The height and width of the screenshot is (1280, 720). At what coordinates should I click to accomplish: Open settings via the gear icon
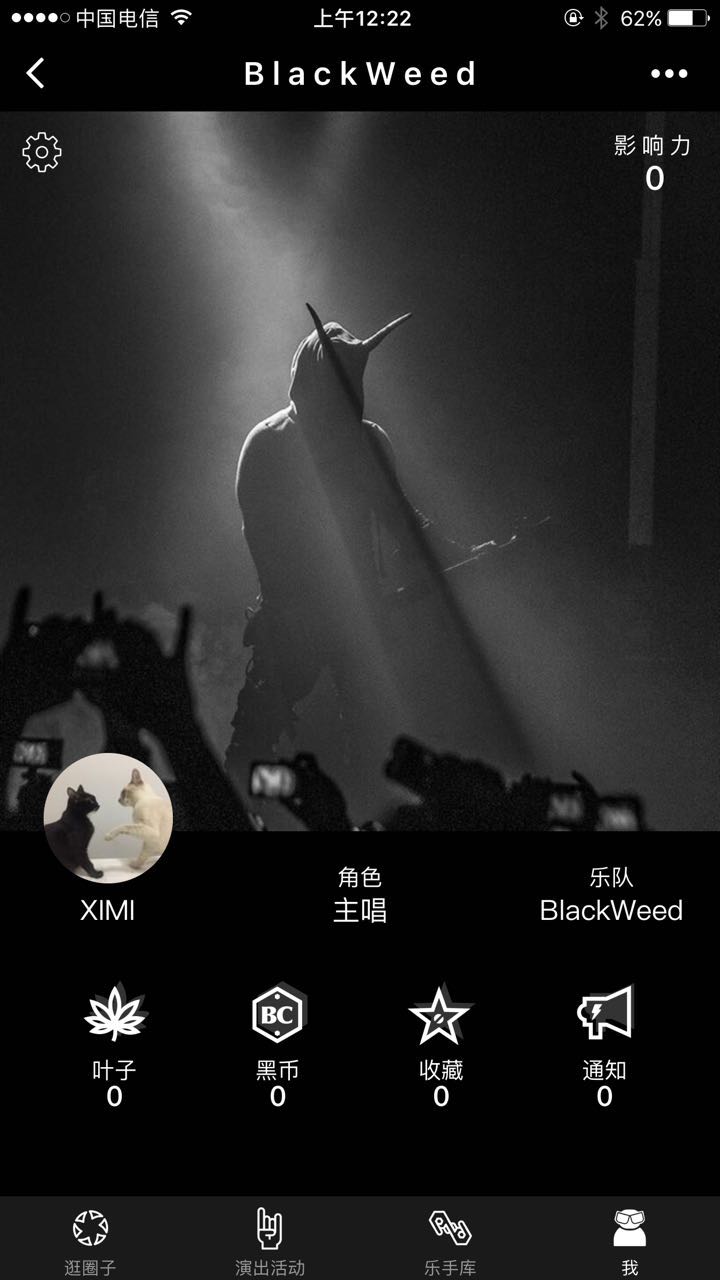click(x=42, y=152)
